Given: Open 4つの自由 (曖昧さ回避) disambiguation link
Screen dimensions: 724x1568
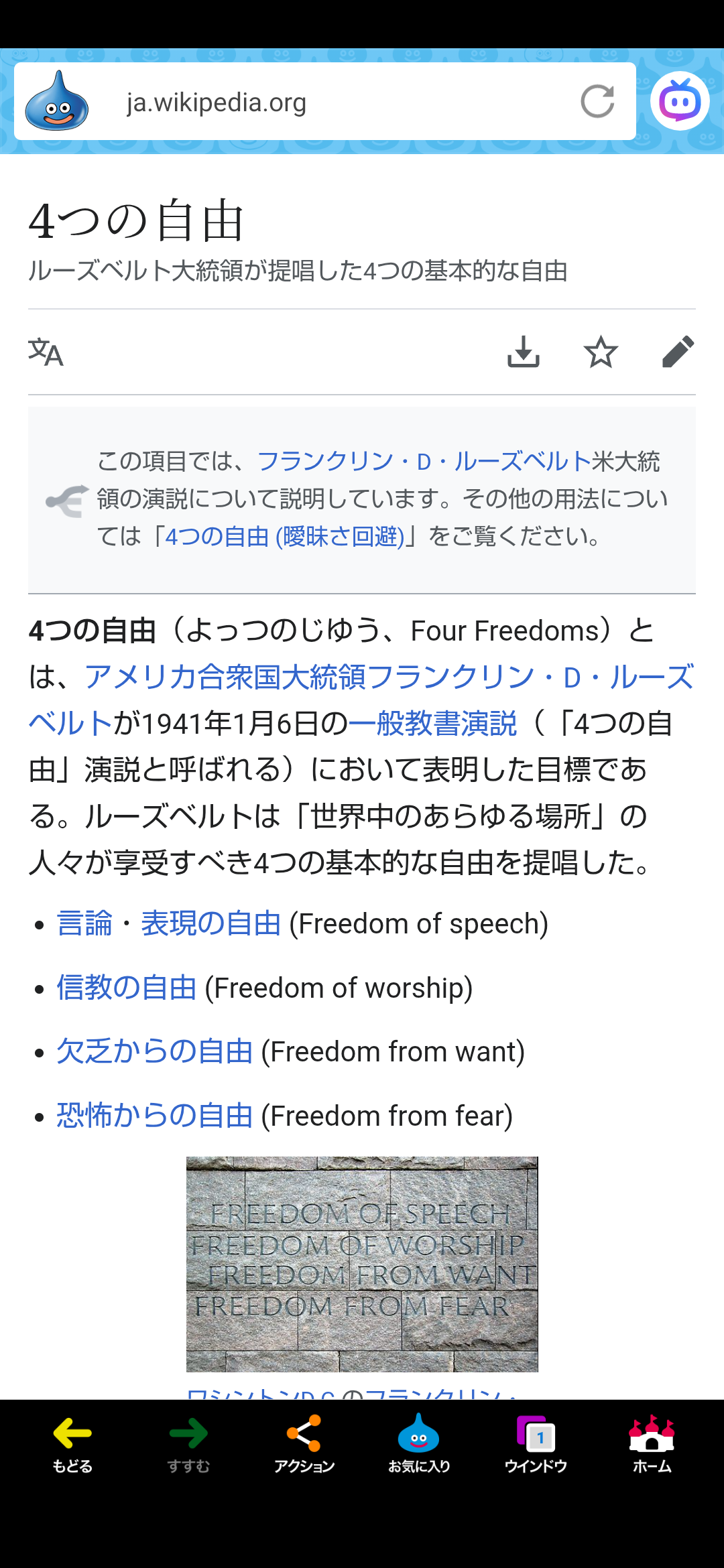Looking at the screenshot, I should tap(284, 537).
